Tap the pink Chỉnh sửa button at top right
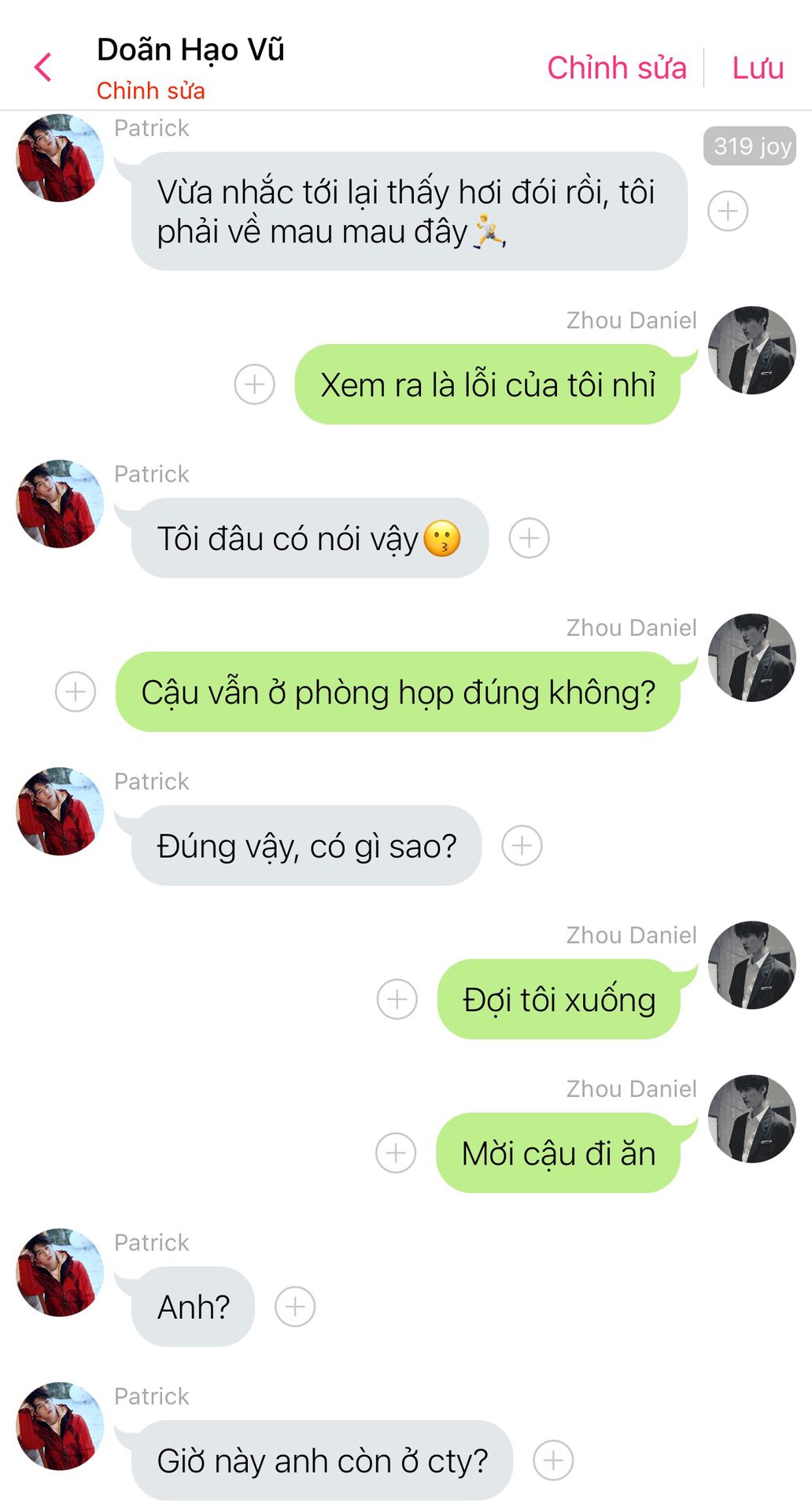The height and width of the screenshot is (1511, 812). point(617,68)
